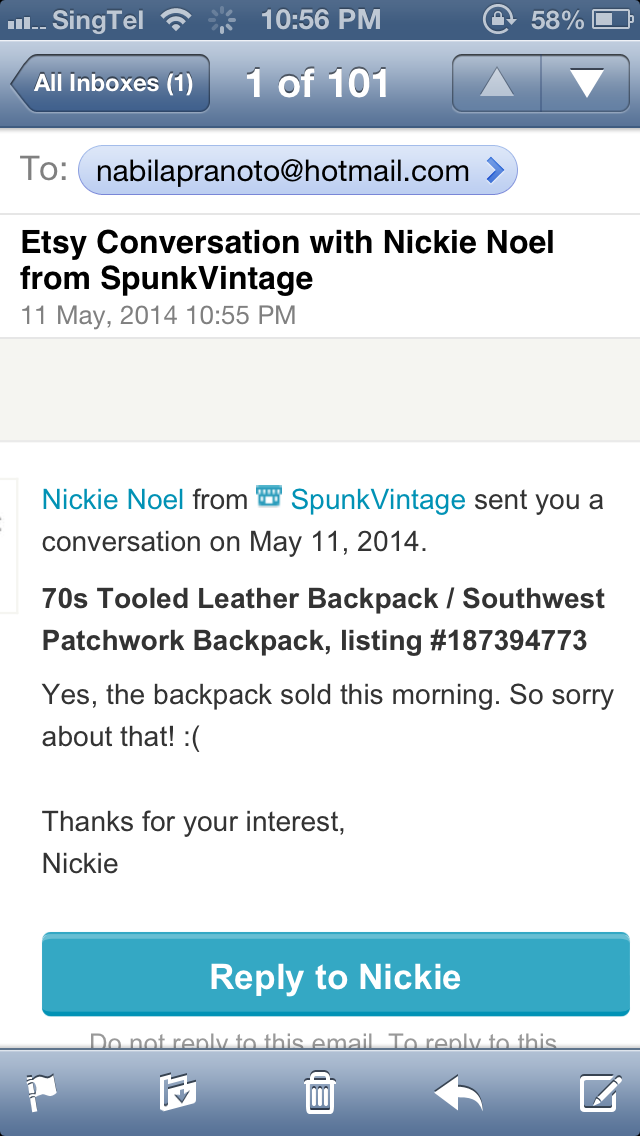The width and height of the screenshot is (640, 1136).
Task: Open recipient nabilapranoto@hotmail.com details
Action: click(x=297, y=171)
